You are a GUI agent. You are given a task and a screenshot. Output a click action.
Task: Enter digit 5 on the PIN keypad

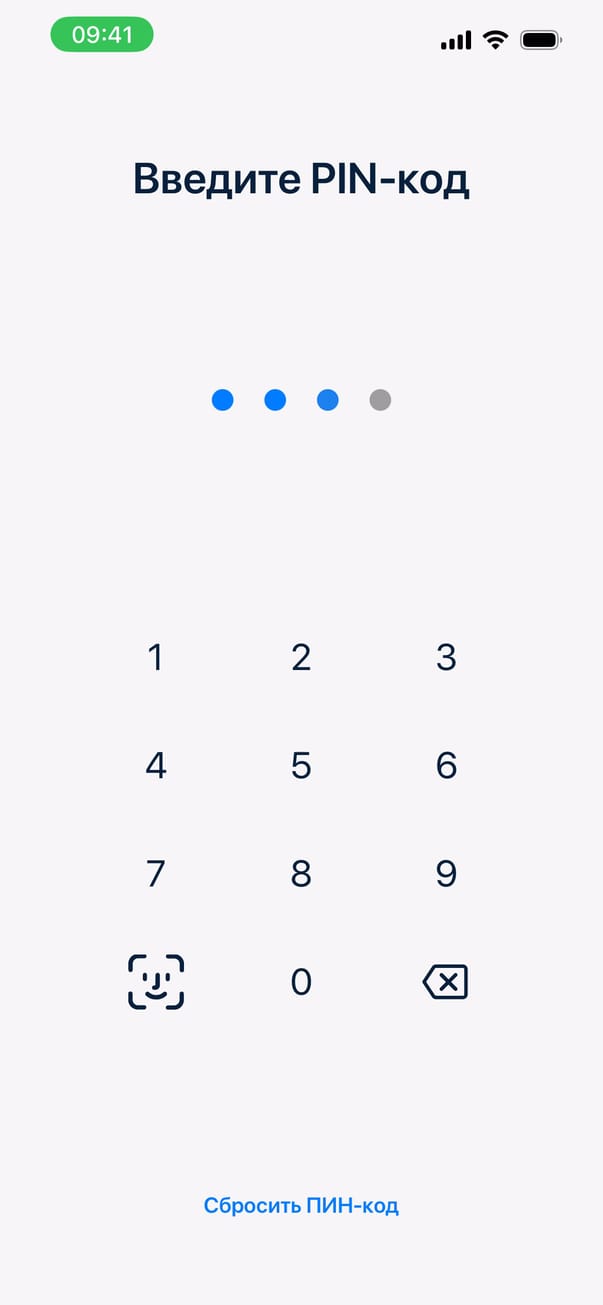301,766
